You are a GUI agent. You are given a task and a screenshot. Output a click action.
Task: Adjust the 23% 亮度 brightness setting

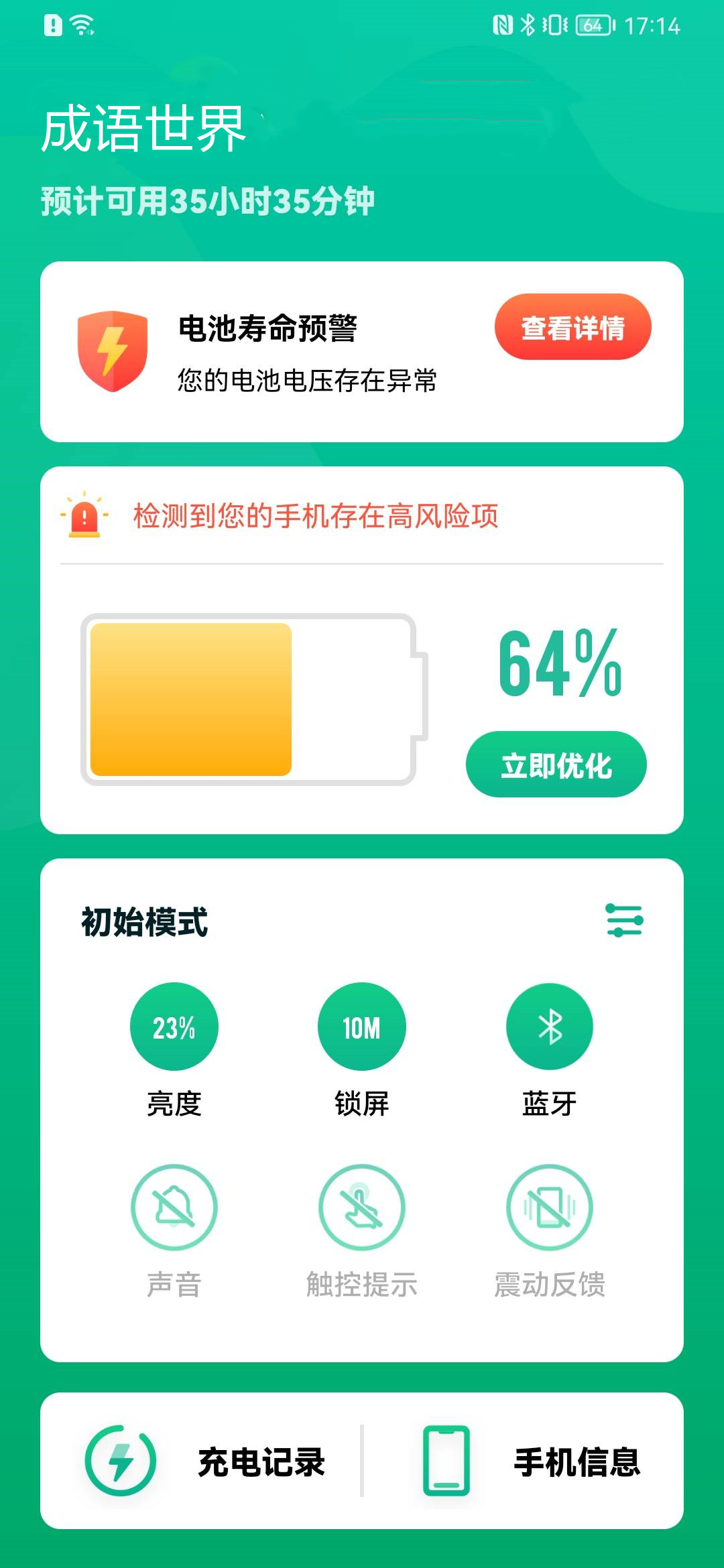click(174, 1027)
